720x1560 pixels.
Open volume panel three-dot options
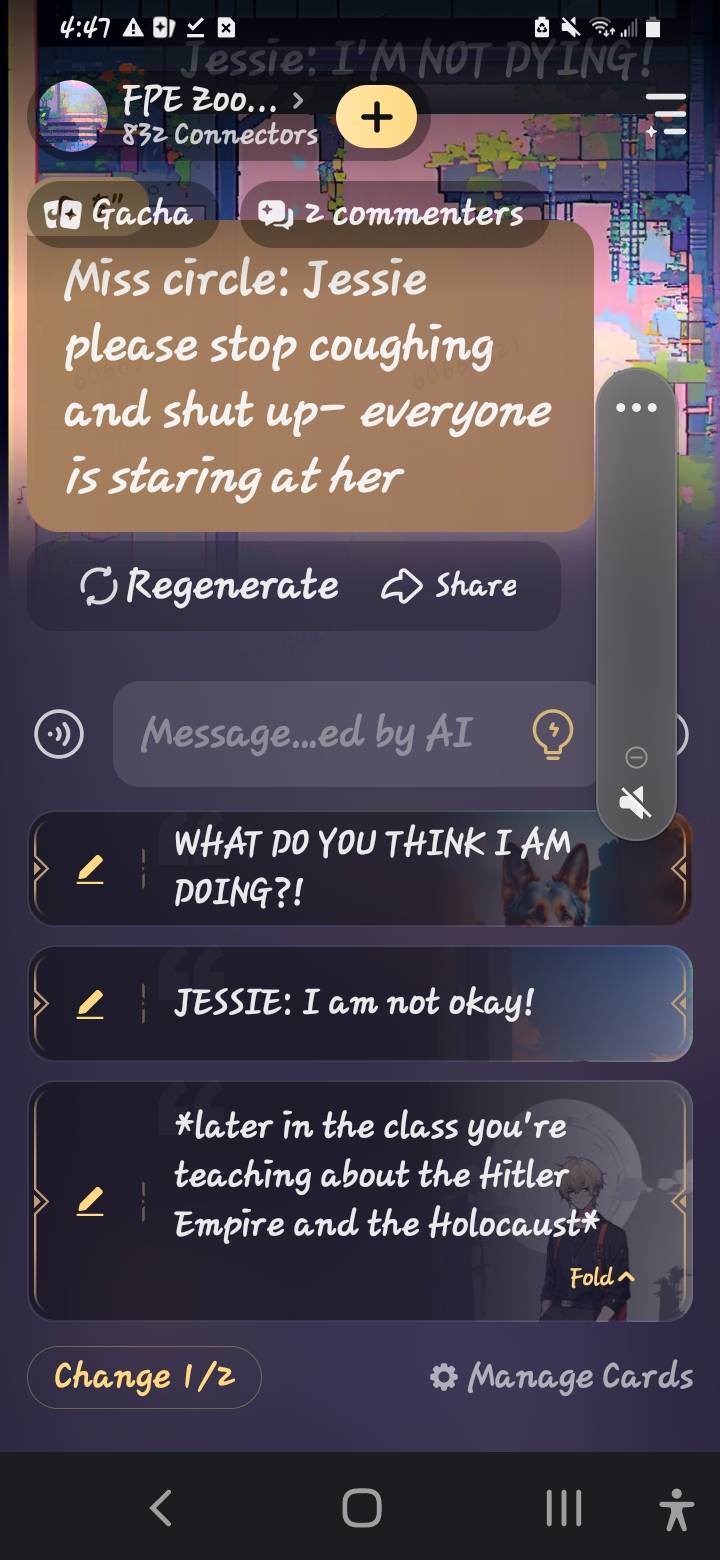pyautogui.click(x=636, y=408)
